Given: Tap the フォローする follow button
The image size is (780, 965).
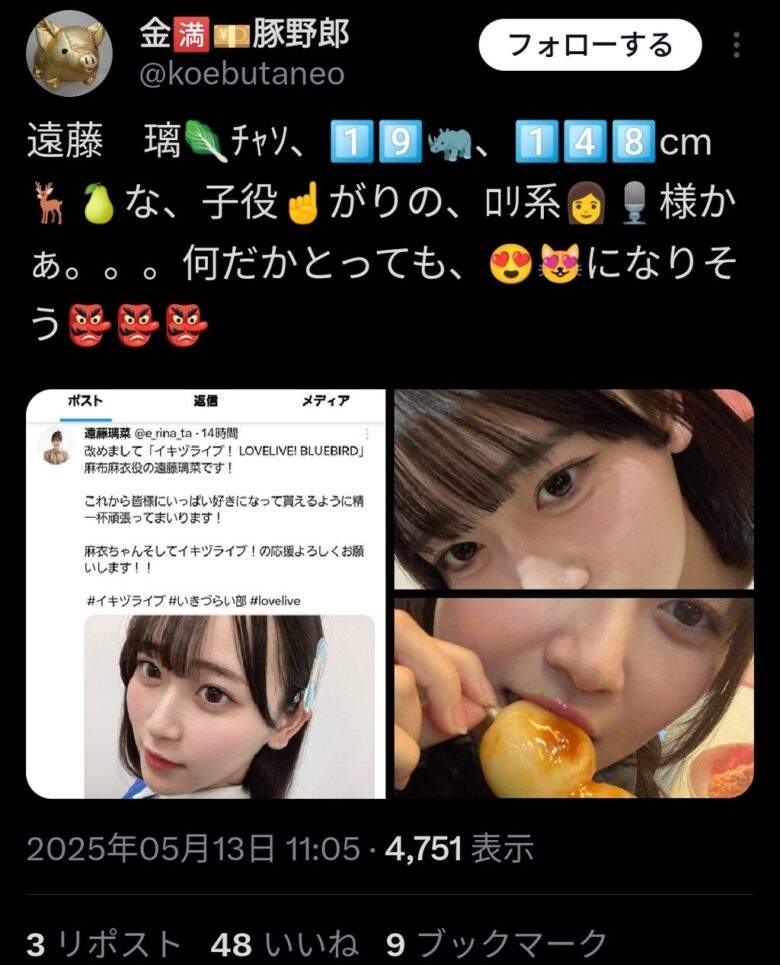Looking at the screenshot, I should (590, 45).
